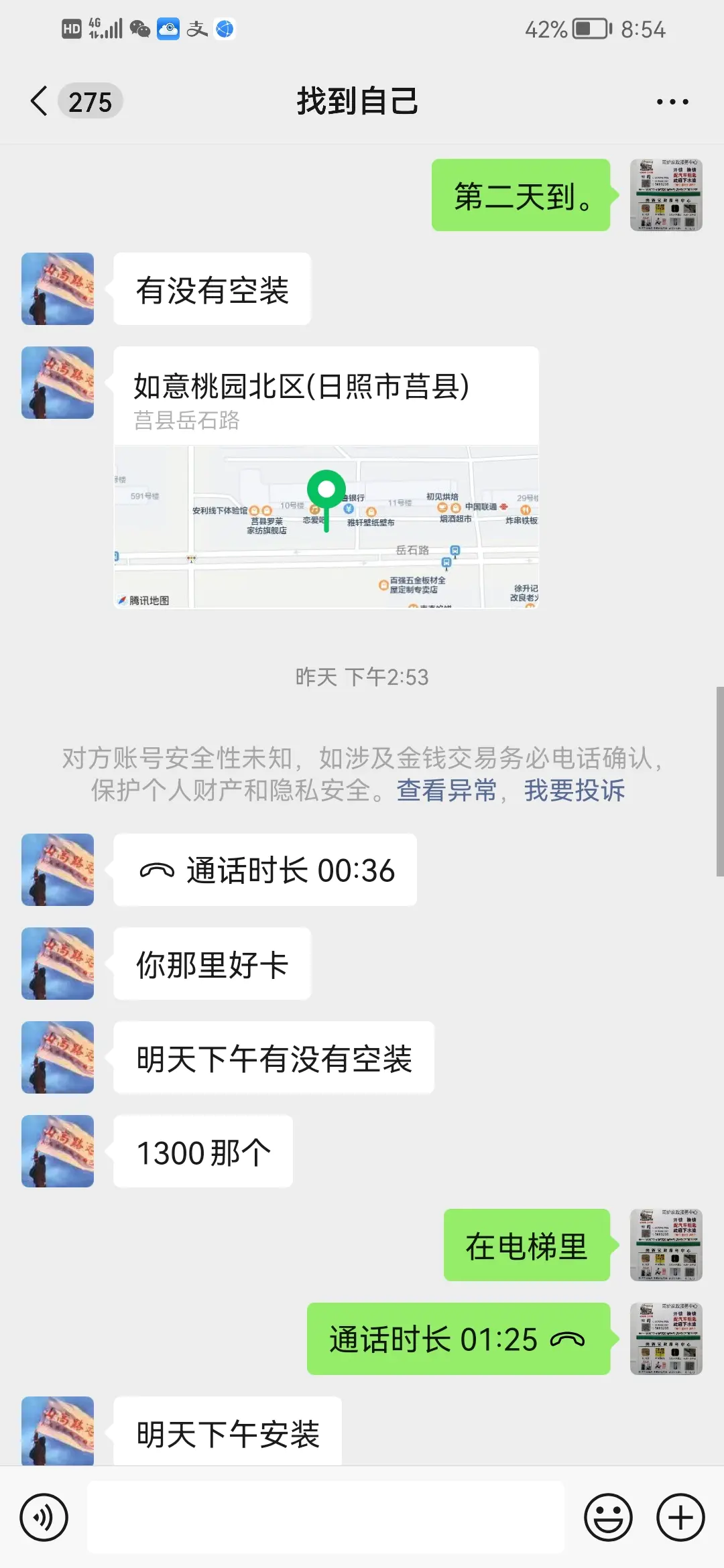Screen dimensions: 724x1568
Task: Open the plus attachments menu
Action: pyautogui.click(x=680, y=1517)
